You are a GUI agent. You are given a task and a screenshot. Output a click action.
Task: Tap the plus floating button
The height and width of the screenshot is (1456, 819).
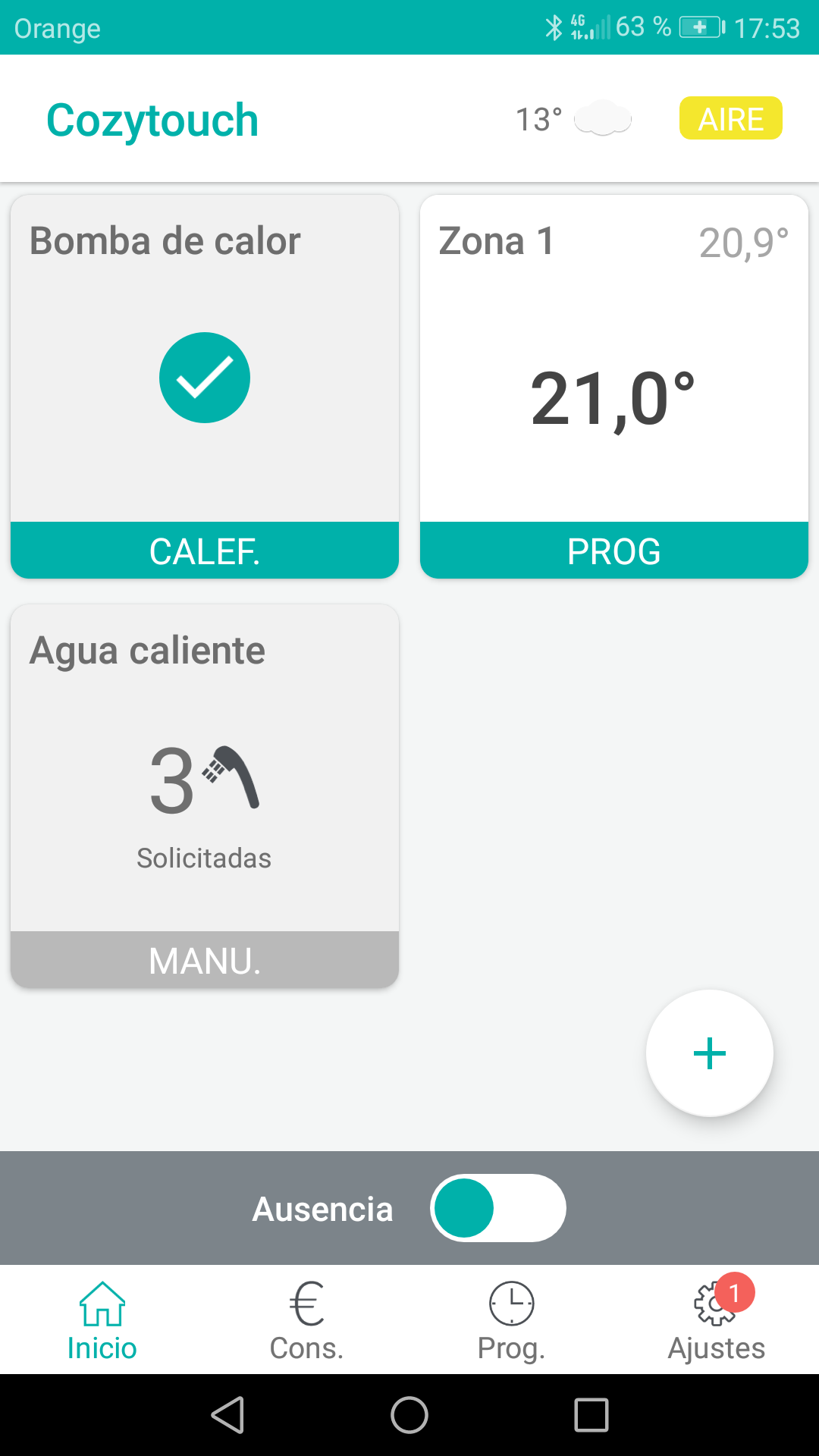click(x=710, y=1053)
